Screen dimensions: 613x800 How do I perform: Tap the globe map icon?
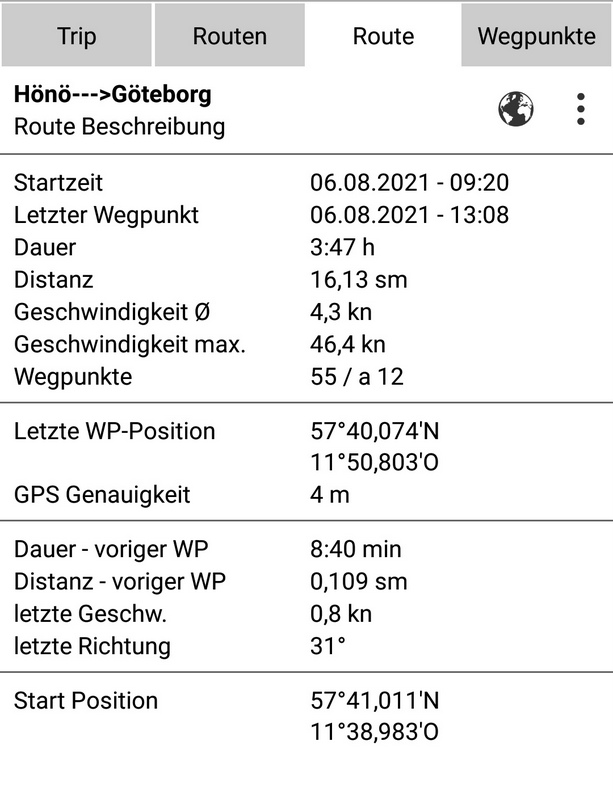point(516,109)
